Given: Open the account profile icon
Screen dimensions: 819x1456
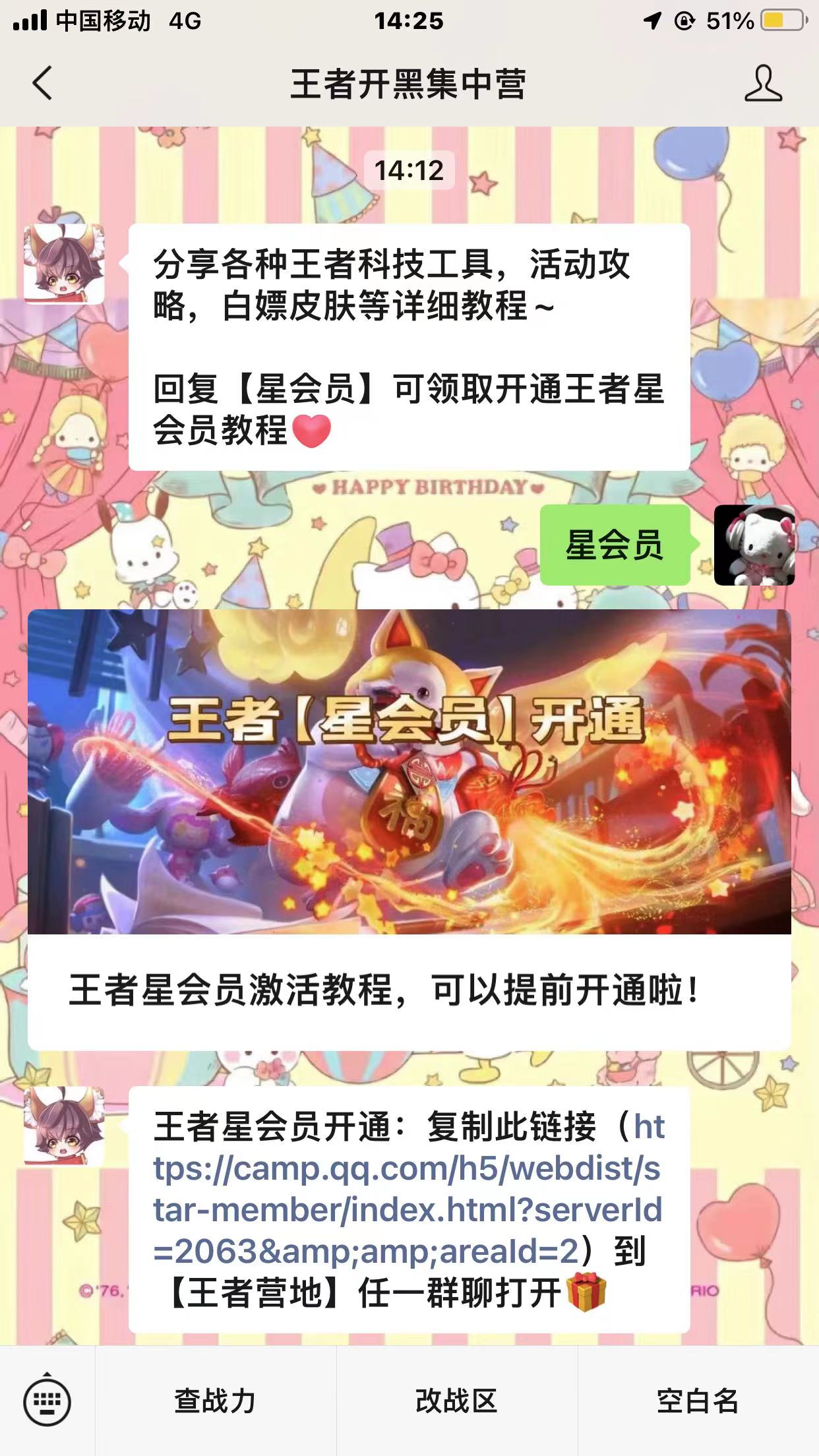Looking at the screenshot, I should coord(763,84).
